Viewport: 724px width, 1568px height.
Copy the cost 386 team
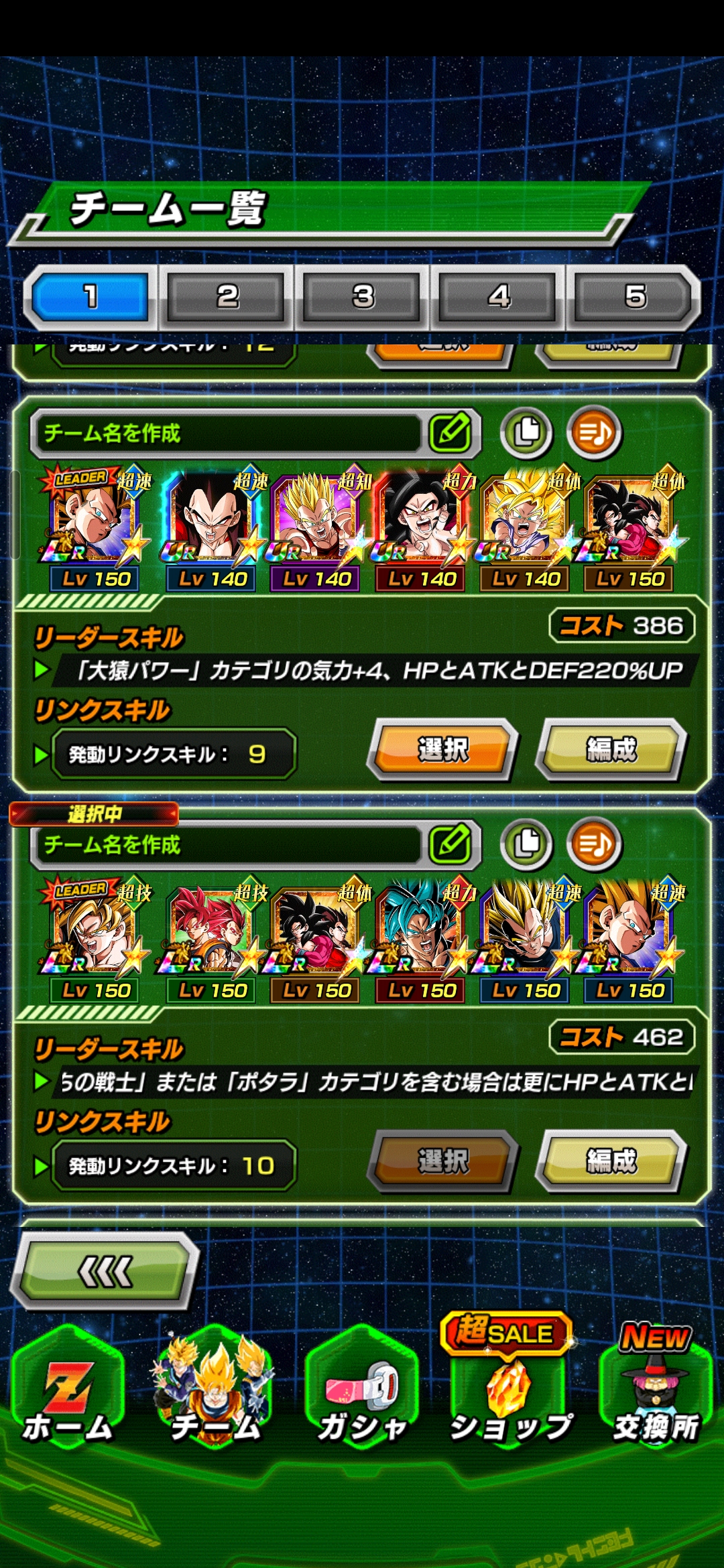(527, 433)
